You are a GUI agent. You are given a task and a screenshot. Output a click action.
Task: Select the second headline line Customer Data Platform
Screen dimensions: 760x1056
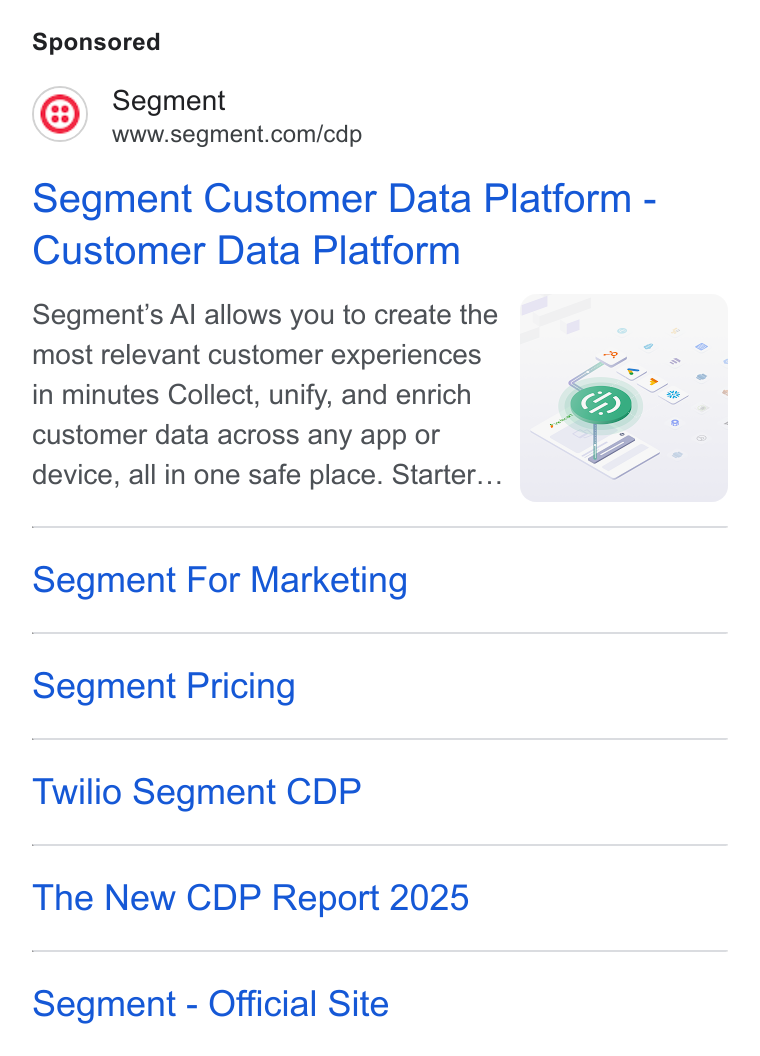[x=246, y=251]
